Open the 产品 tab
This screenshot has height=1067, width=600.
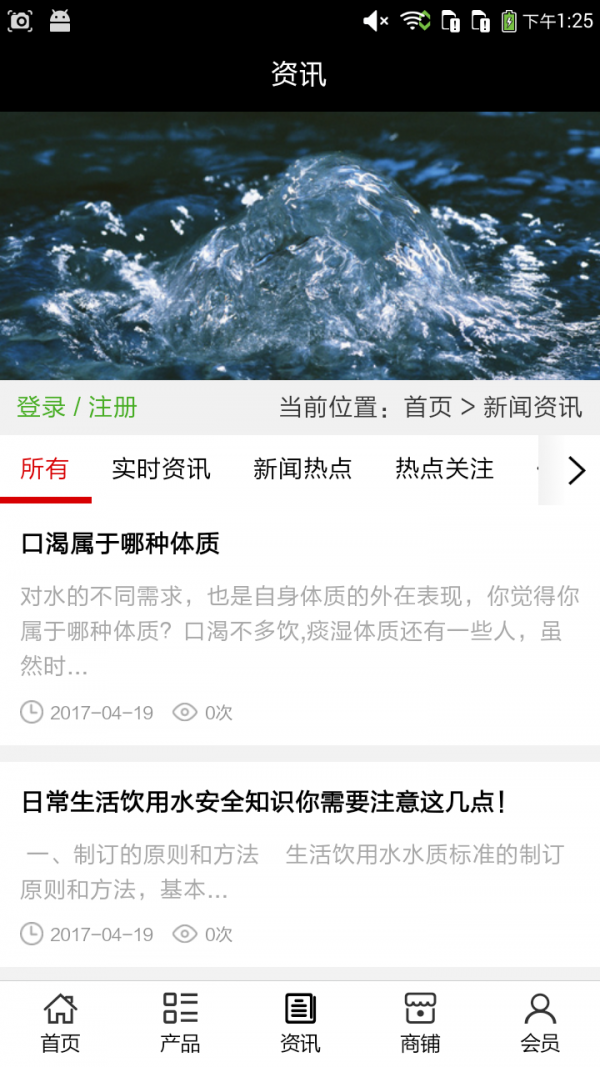180,1023
